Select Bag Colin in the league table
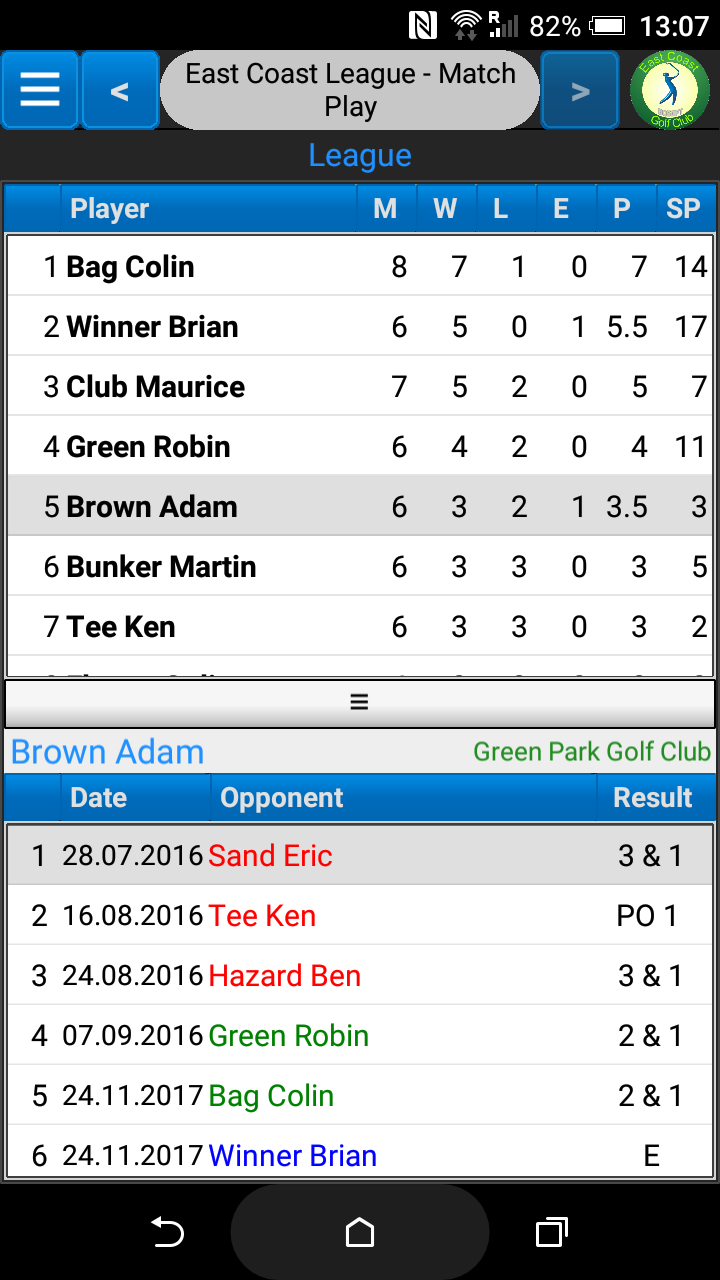 pyautogui.click(x=360, y=266)
